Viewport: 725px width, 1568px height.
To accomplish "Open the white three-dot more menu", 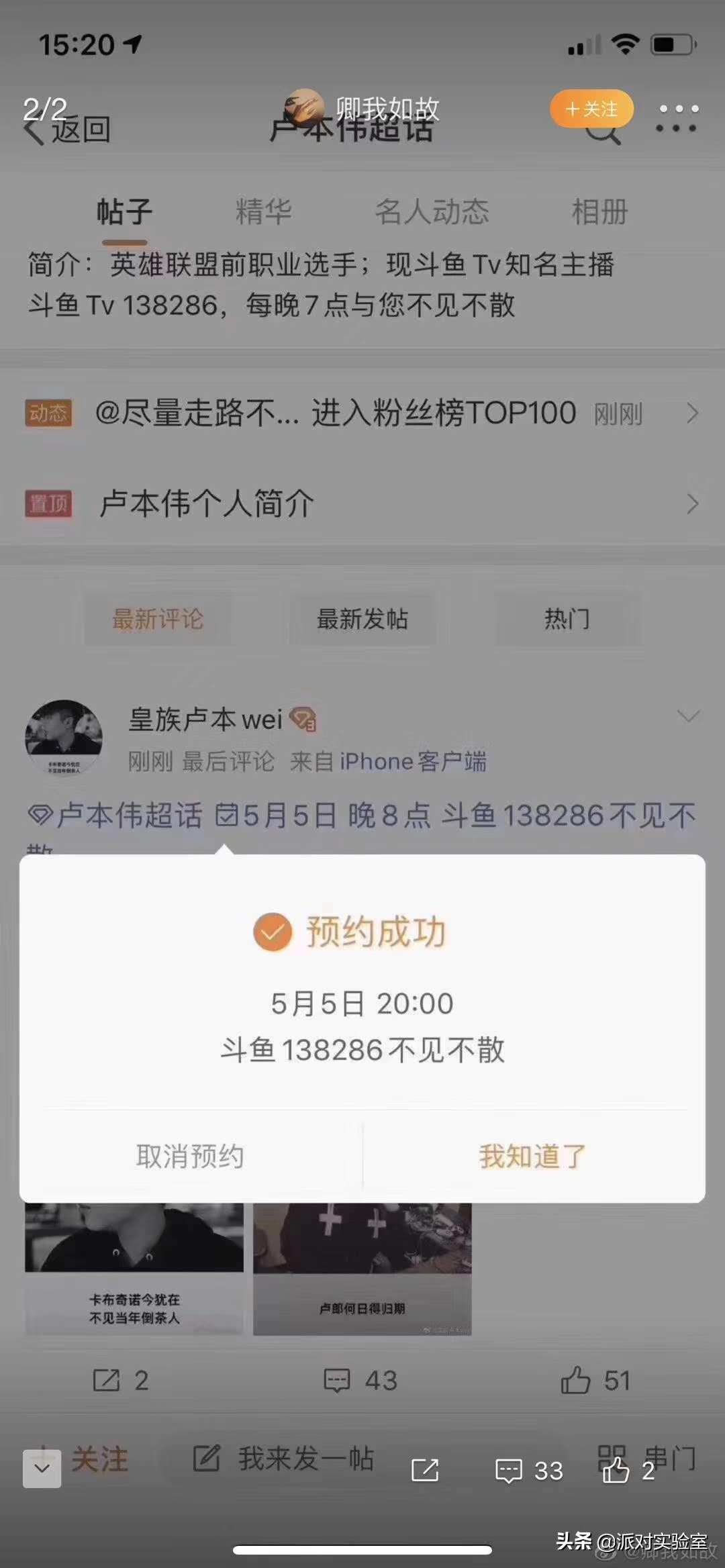I will click(678, 109).
